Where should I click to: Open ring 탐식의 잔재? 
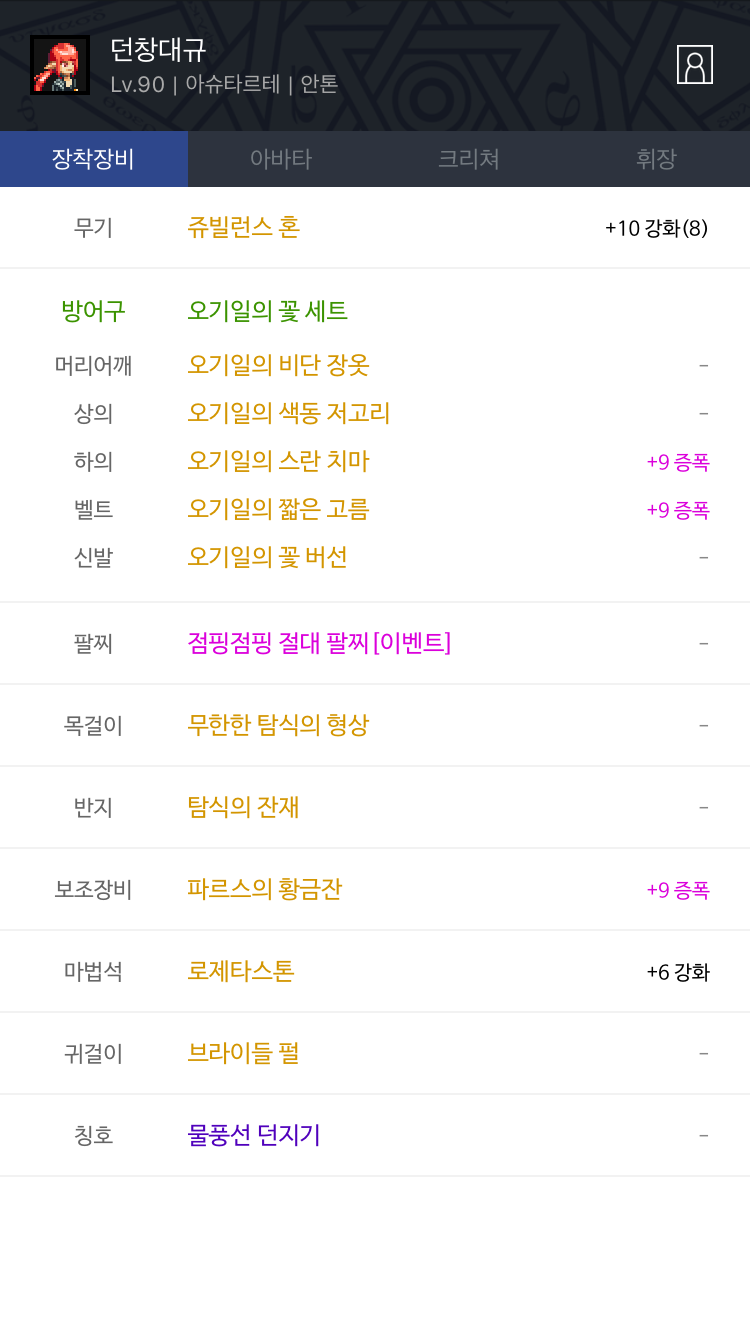click(x=243, y=807)
